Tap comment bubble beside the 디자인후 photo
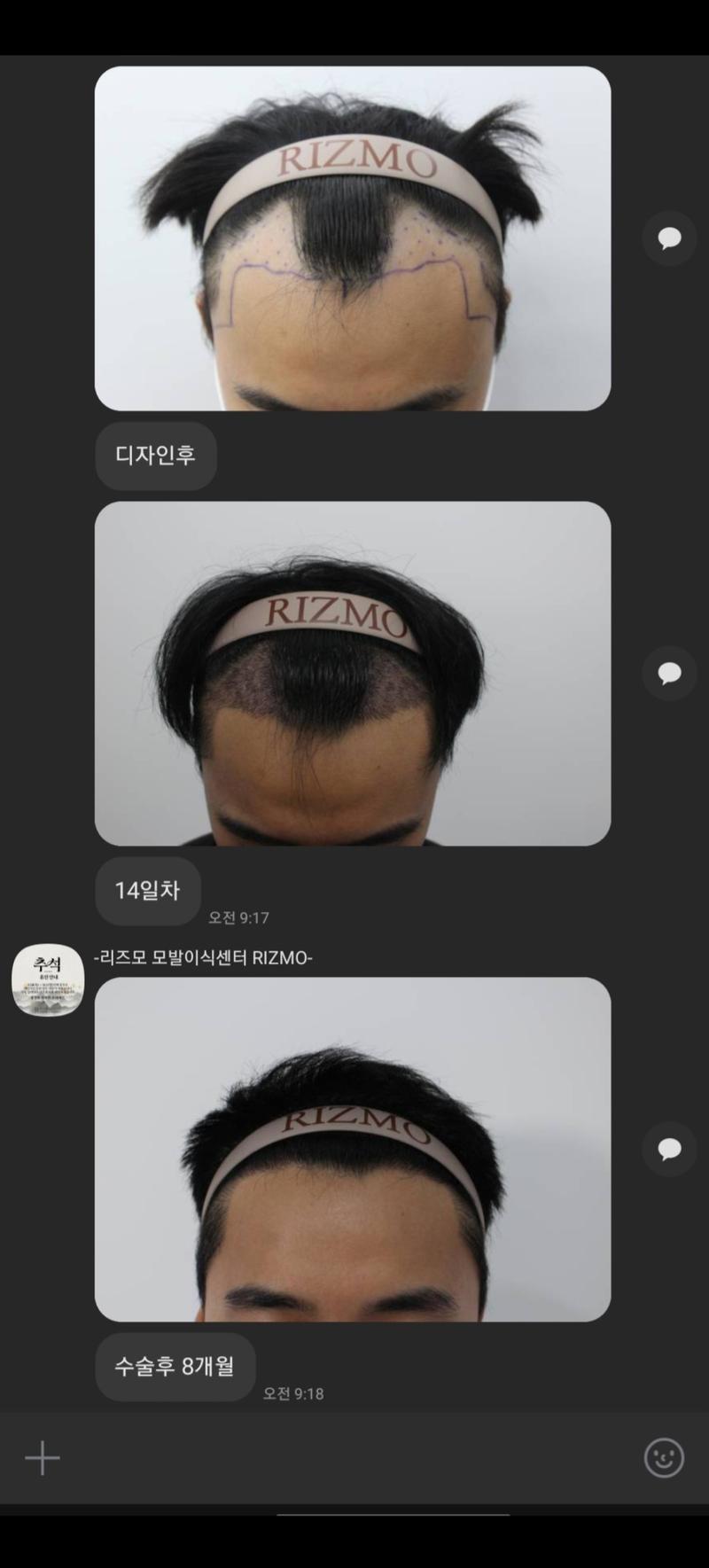This screenshot has height=1568, width=709. (669, 238)
